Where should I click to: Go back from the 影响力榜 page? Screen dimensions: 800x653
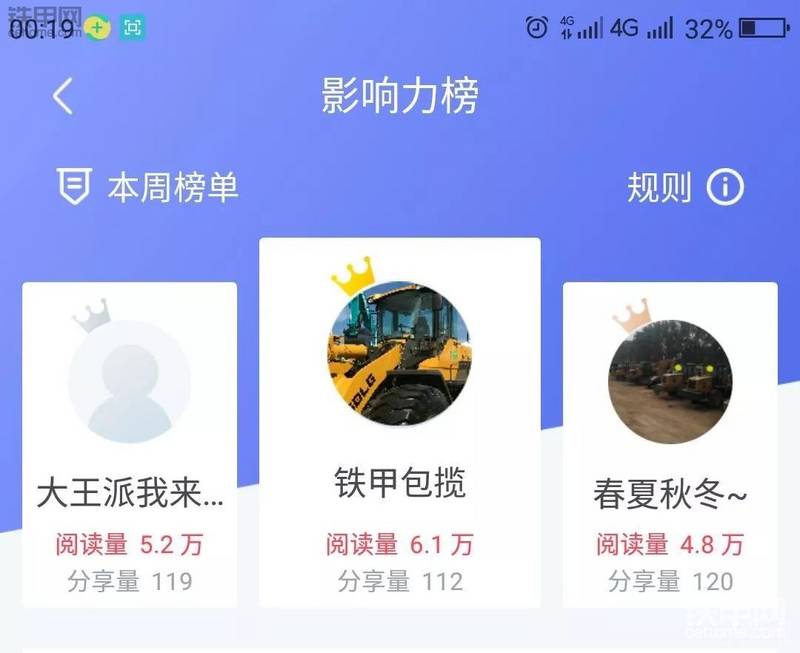click(63, 96)
